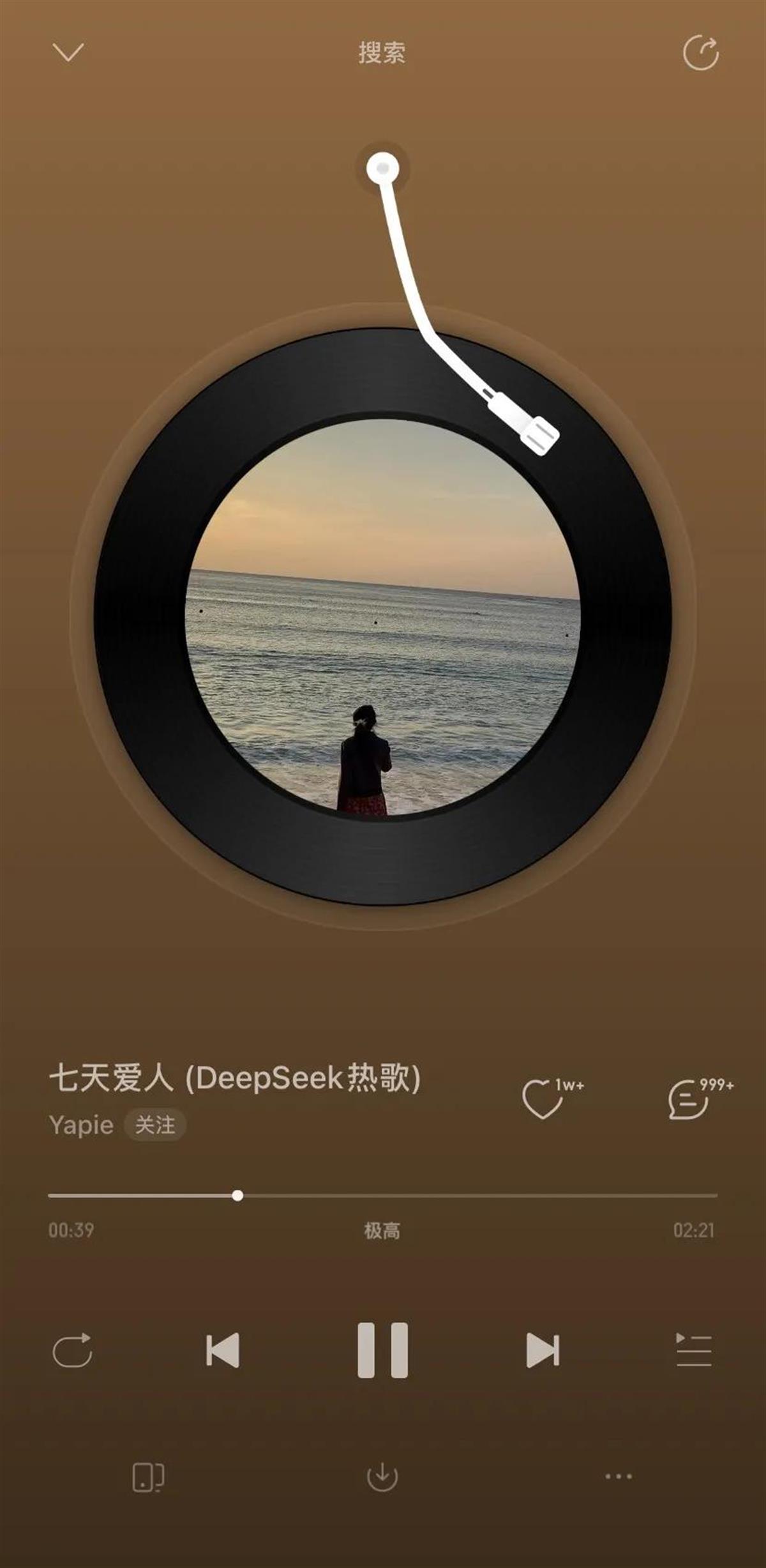This screenshot has height=1568, width=766.
Task: Open the play queue list
Action: tap(693, 1350)
